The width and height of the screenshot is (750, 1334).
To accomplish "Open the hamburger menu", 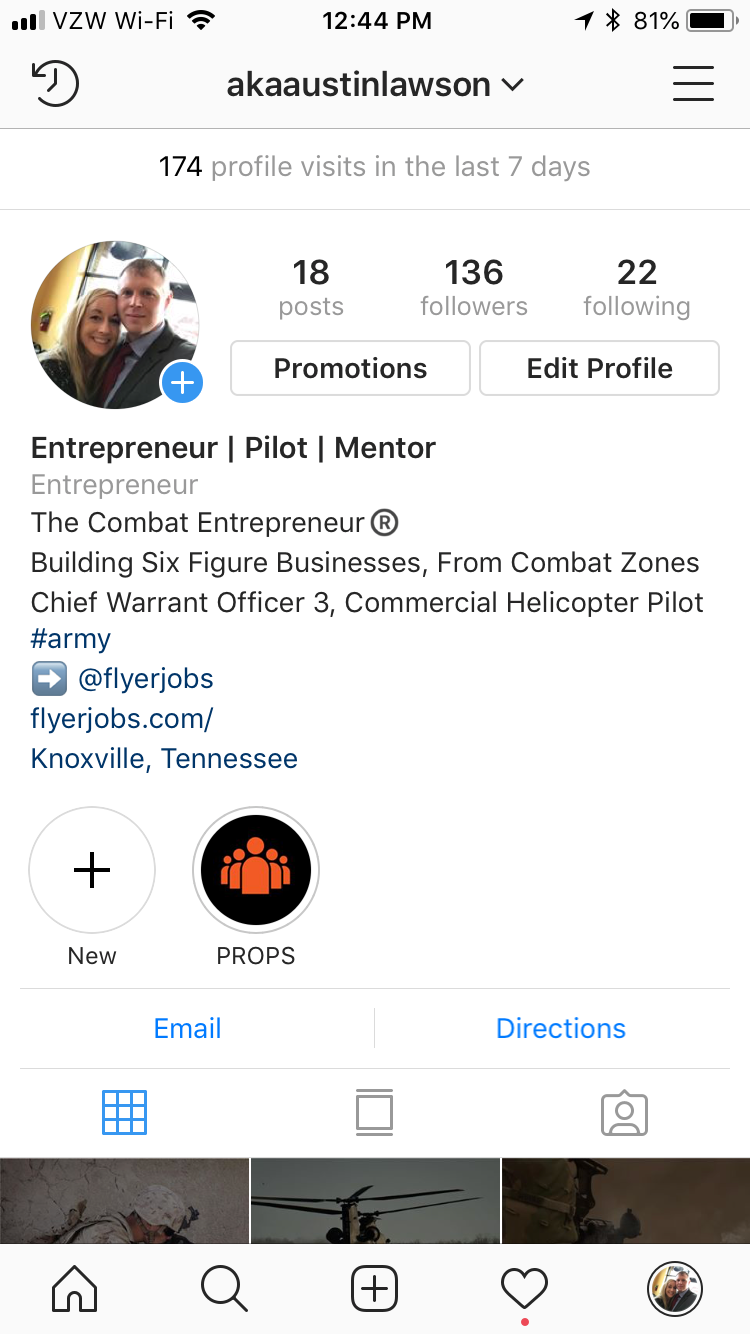I will click(693, 84).
